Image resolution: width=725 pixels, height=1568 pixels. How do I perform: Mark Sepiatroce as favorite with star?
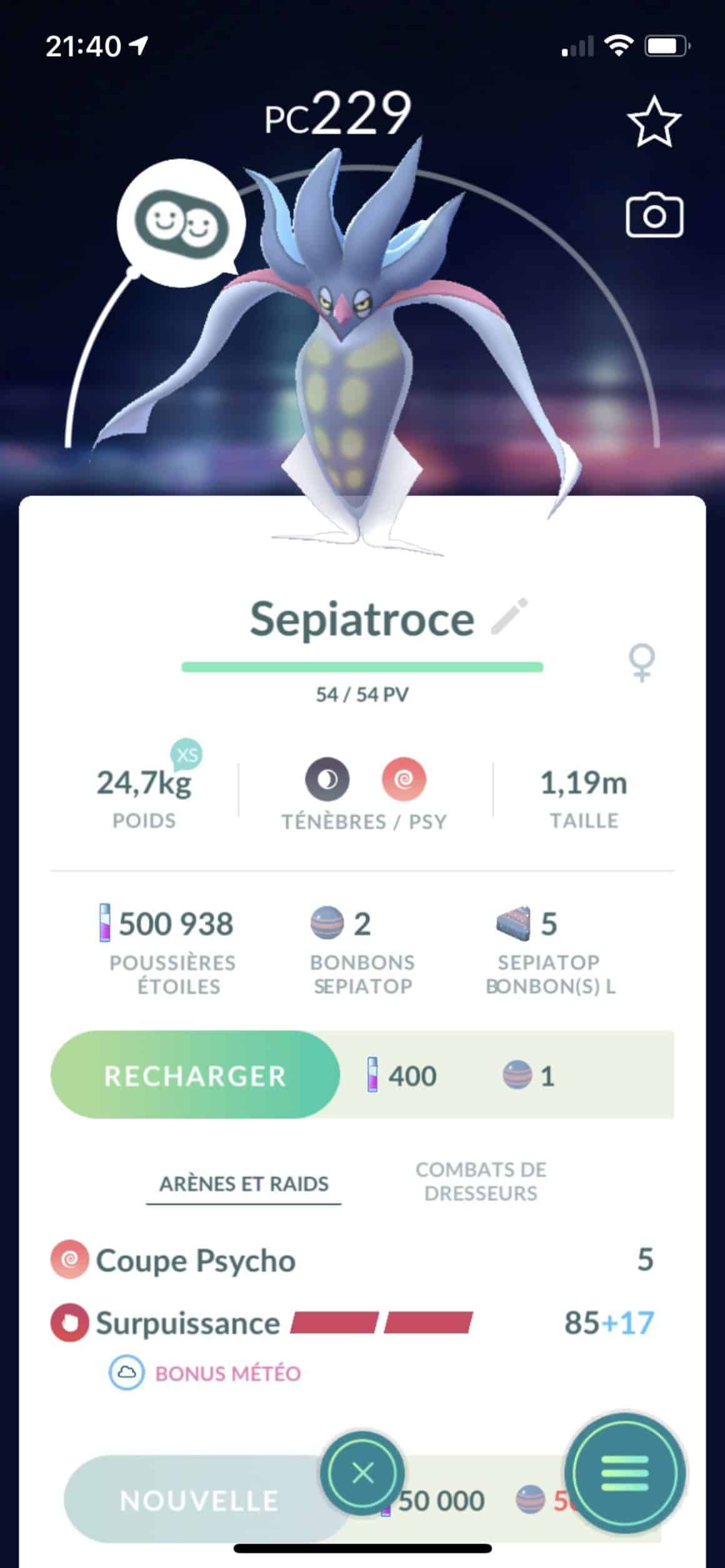(654, 122)
